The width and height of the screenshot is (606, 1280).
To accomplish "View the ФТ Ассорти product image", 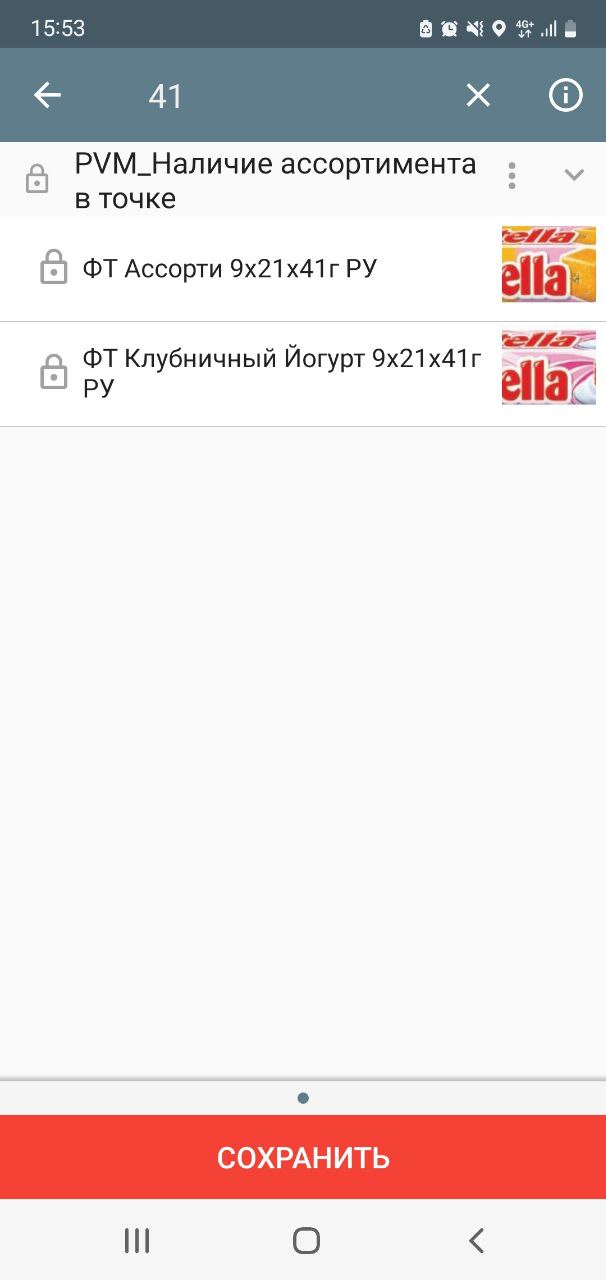I will click(x=548, y=264).
